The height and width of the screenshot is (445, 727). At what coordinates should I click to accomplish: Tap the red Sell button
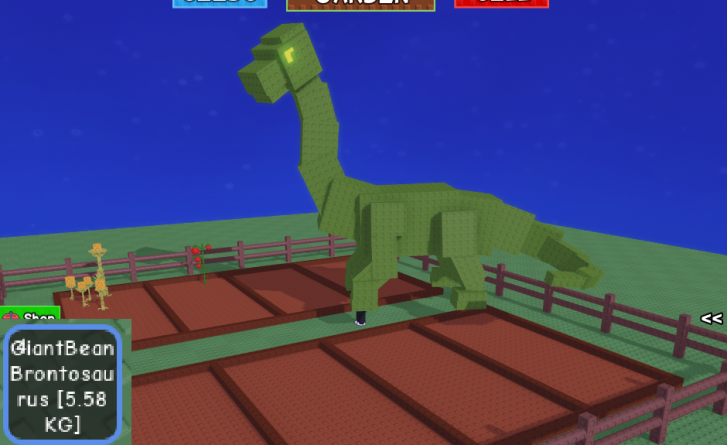coord(501,3)
